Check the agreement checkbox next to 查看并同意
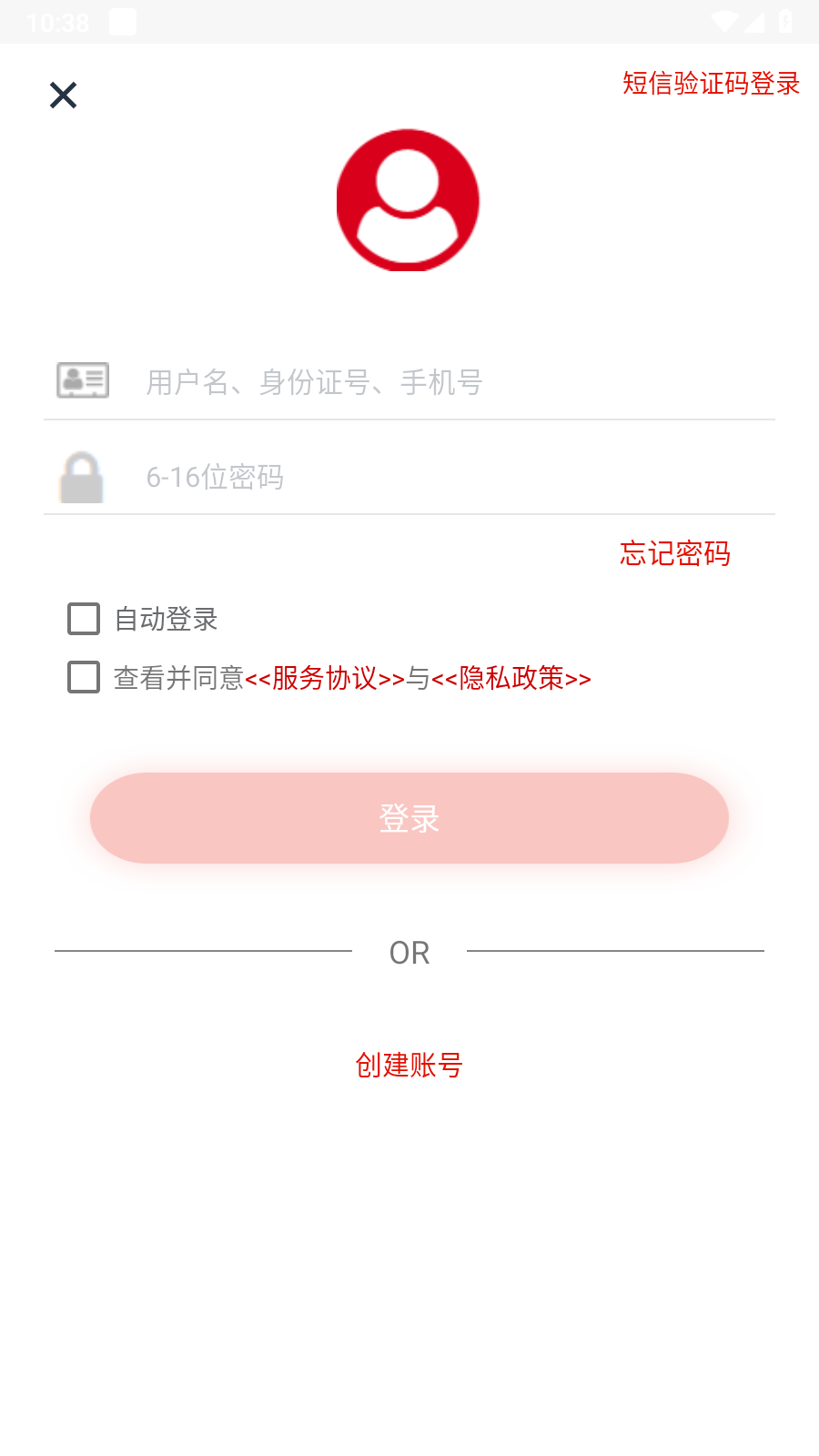 [x=83, y=677]
